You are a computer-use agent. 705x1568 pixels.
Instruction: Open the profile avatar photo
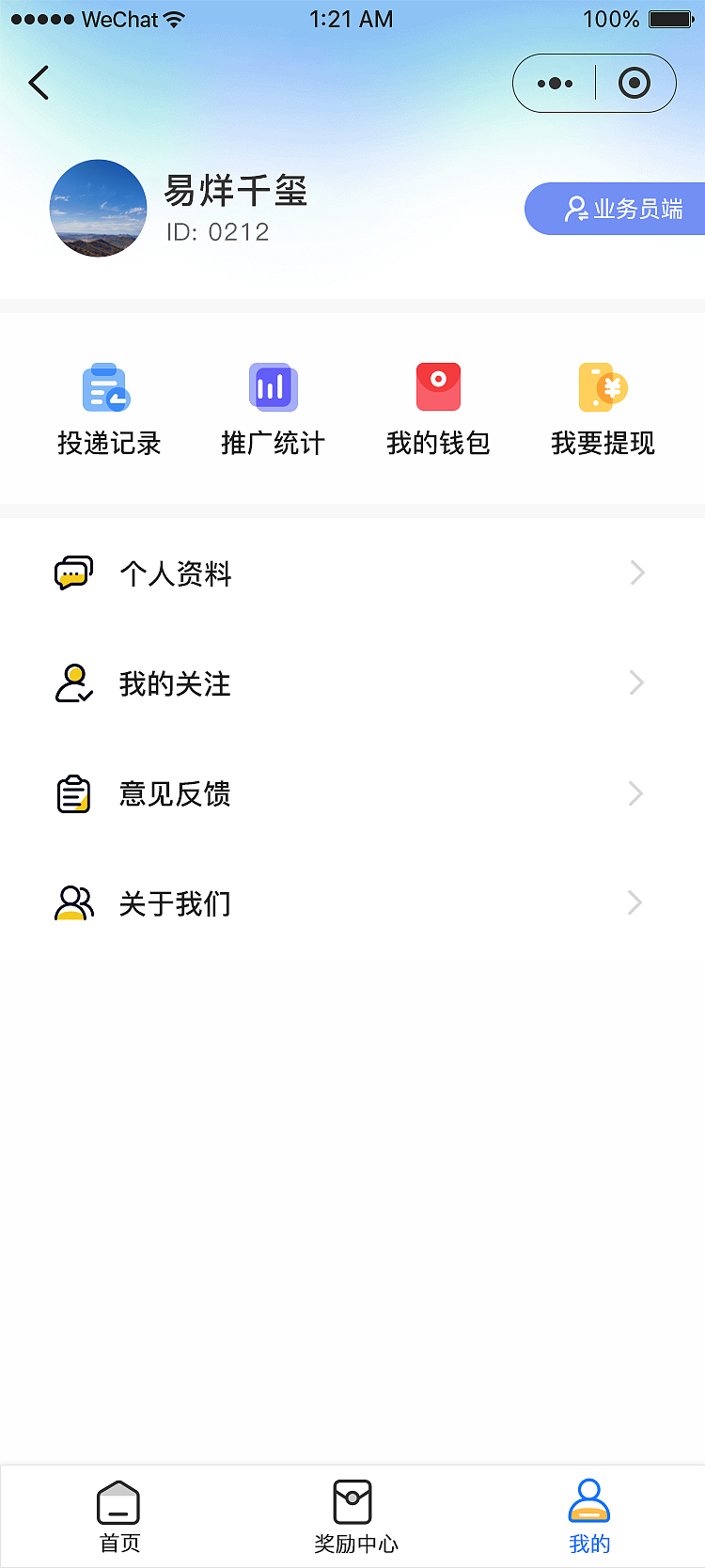pos(98,208)
